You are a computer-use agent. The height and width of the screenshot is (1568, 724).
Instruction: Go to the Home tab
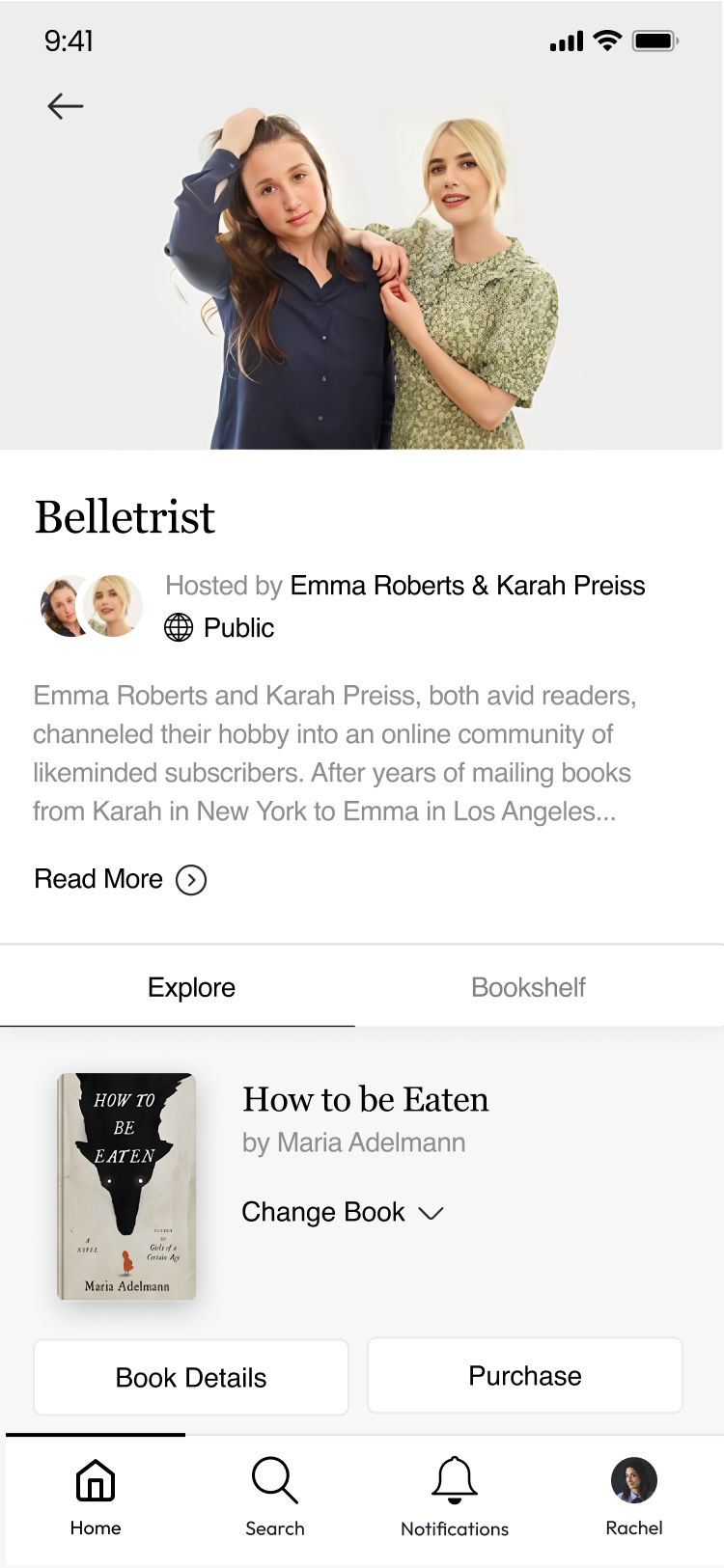96,1496
